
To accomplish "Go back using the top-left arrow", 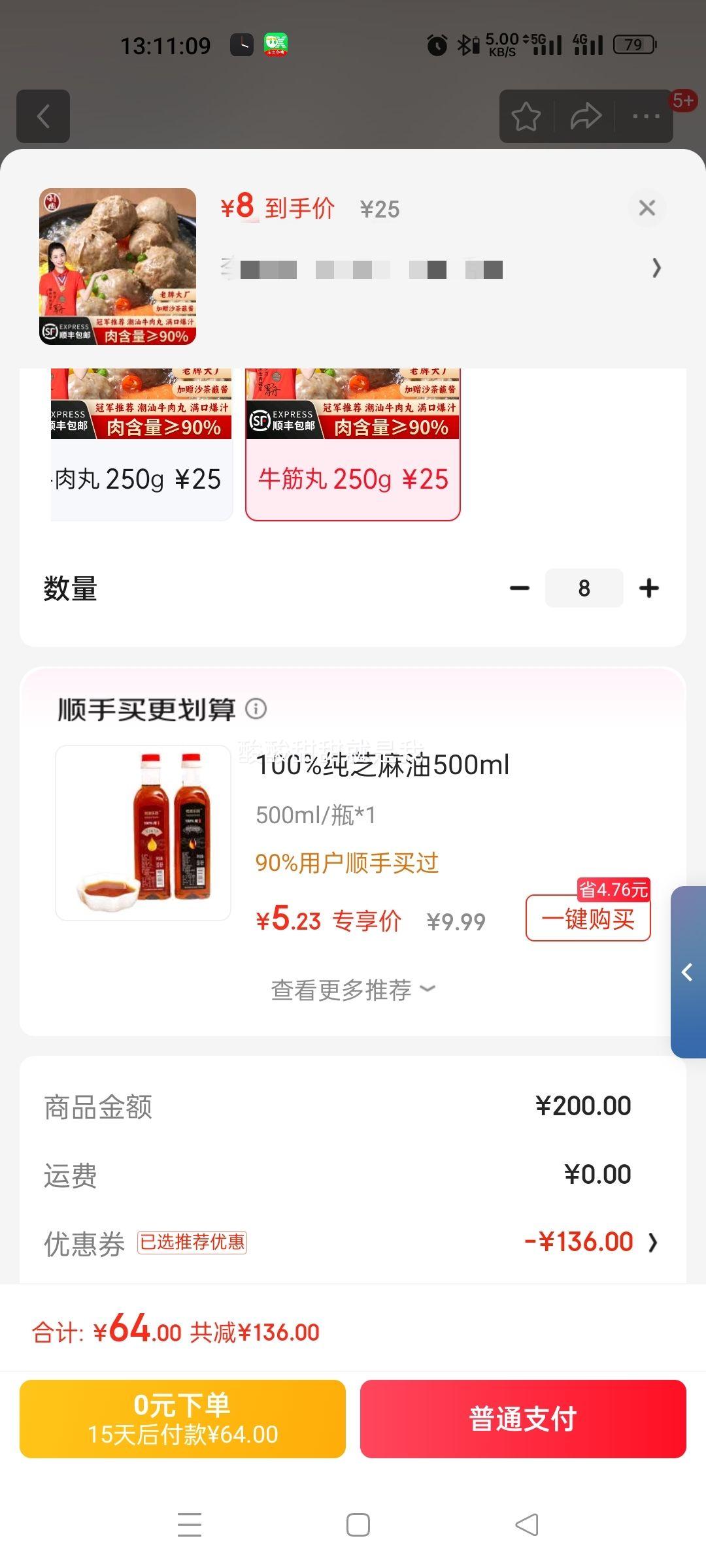I will [x=43, y=117].
